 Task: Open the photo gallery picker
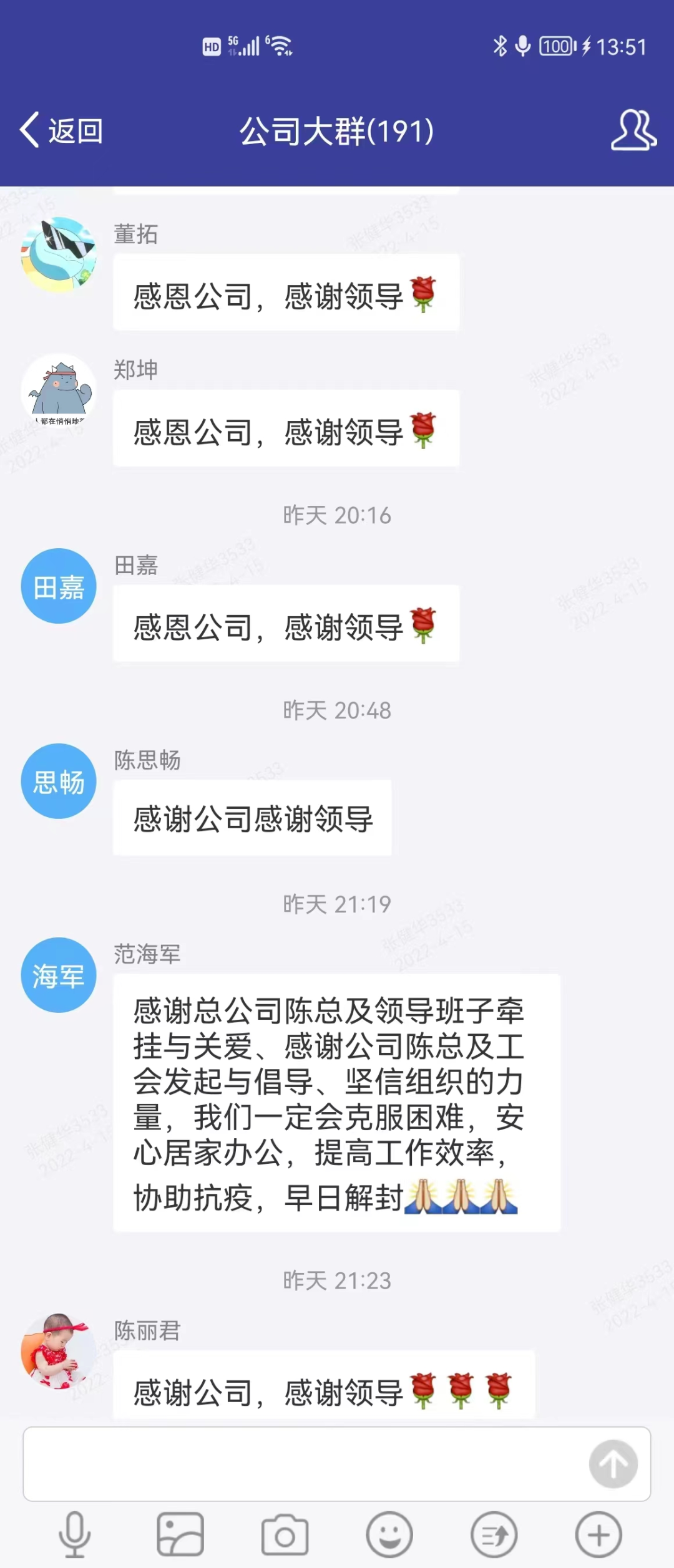pyautogui.click(x=180, y=1534)
